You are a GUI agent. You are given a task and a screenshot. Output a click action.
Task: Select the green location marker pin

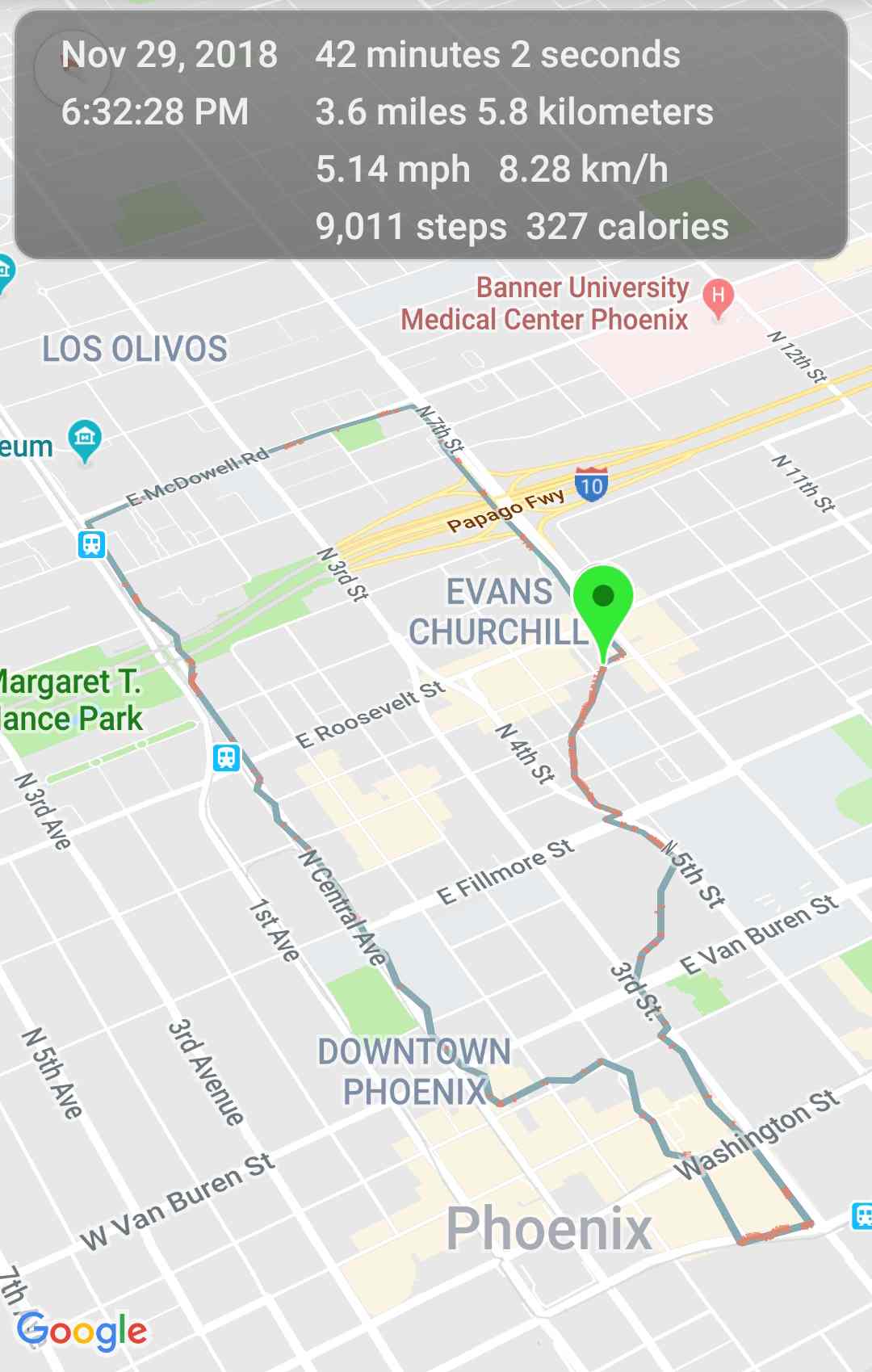[x=603, y=602]
